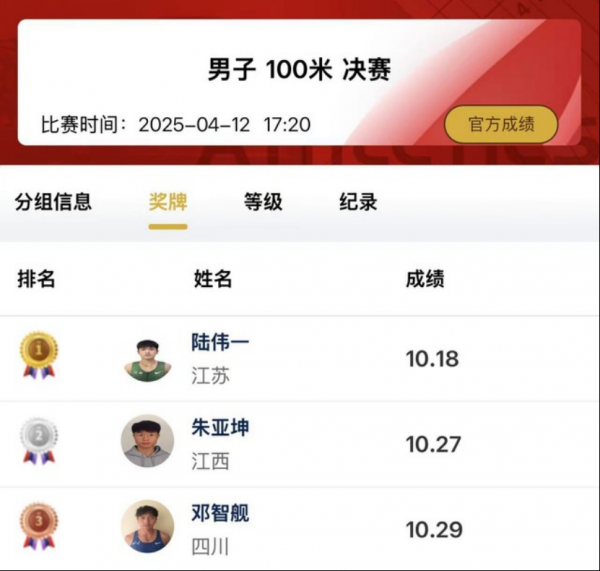Open the 纪录 records tab

click(x=358, y=201)
